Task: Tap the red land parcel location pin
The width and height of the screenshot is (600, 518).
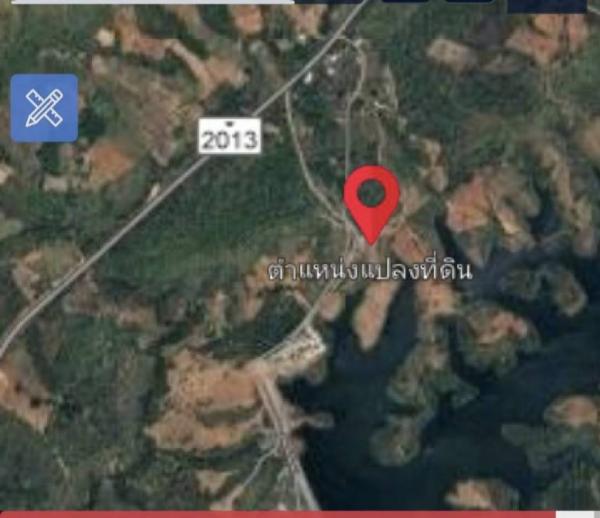Action: coord(372,197)
